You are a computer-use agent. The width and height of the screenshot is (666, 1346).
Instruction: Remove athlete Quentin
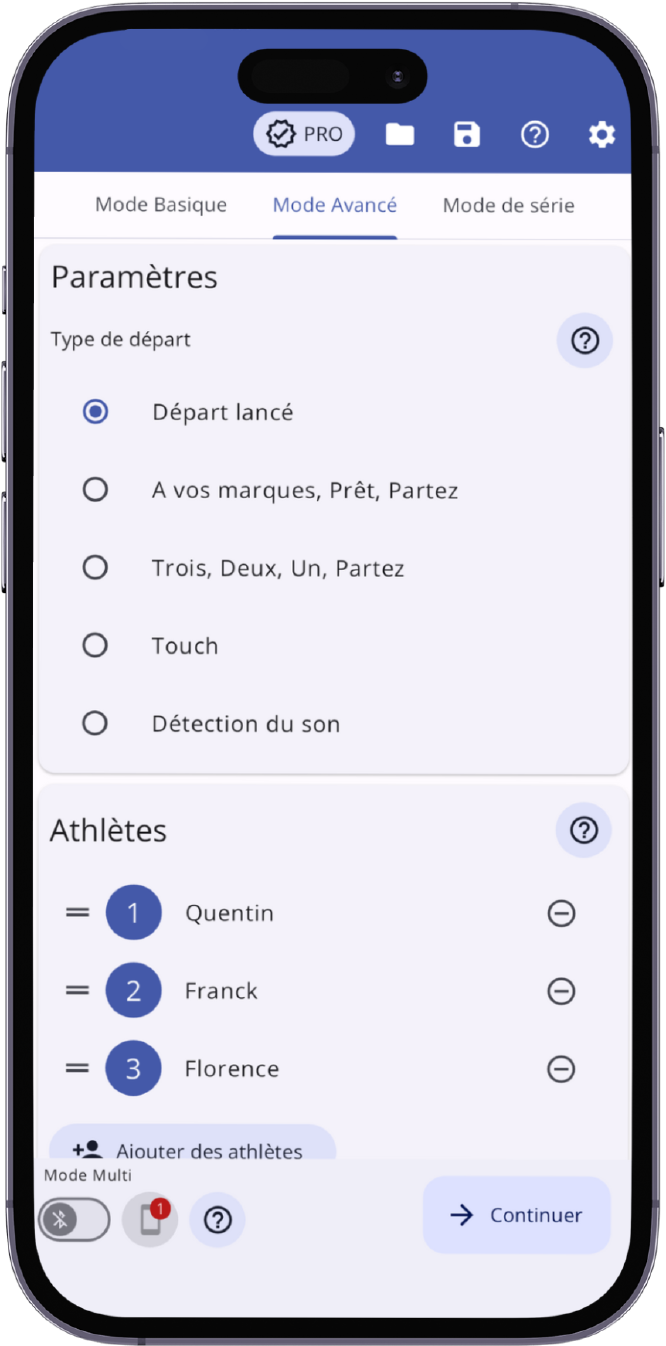(x=561, y=913)
